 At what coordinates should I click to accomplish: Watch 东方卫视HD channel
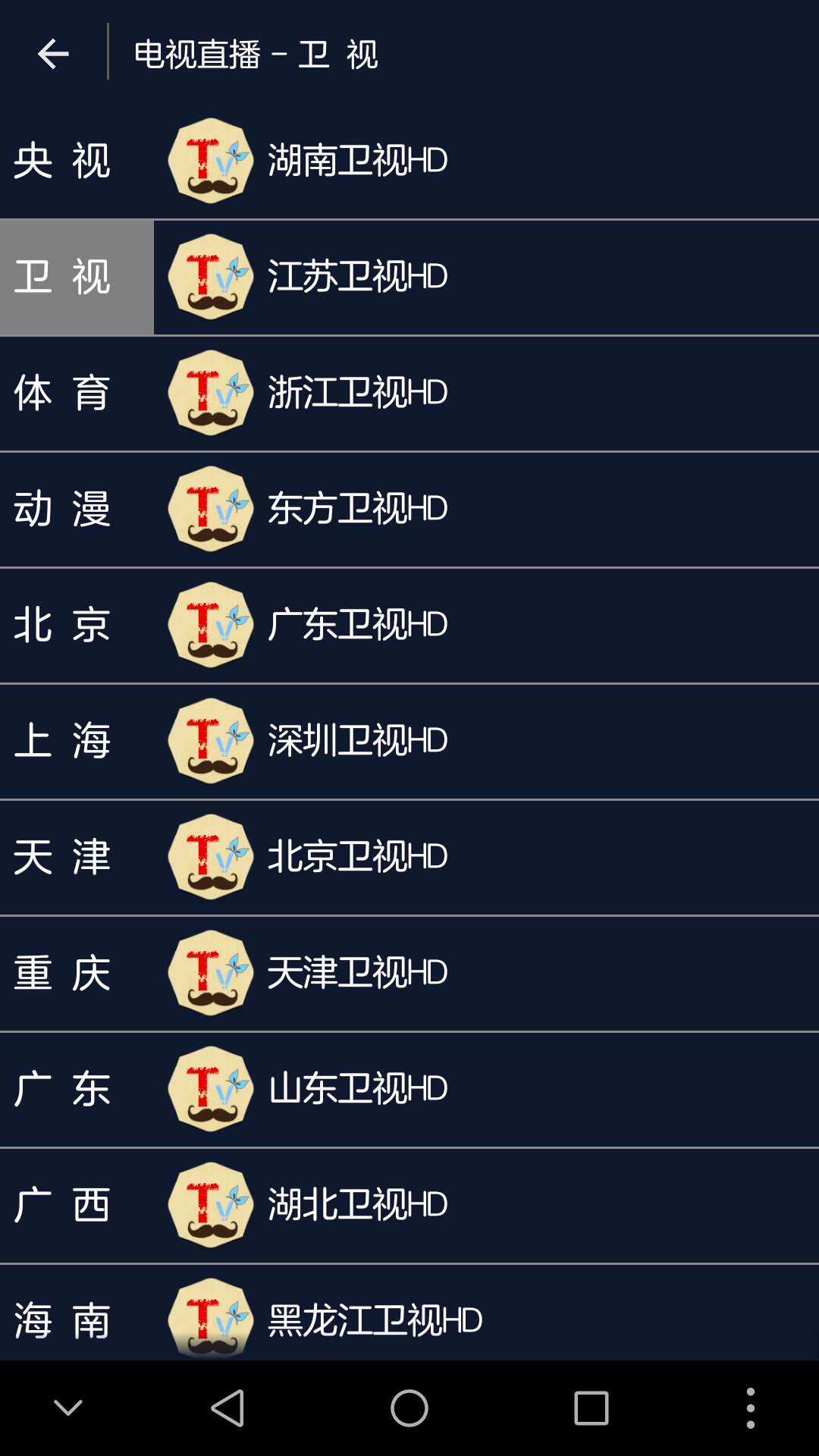[x=486, y=509]
